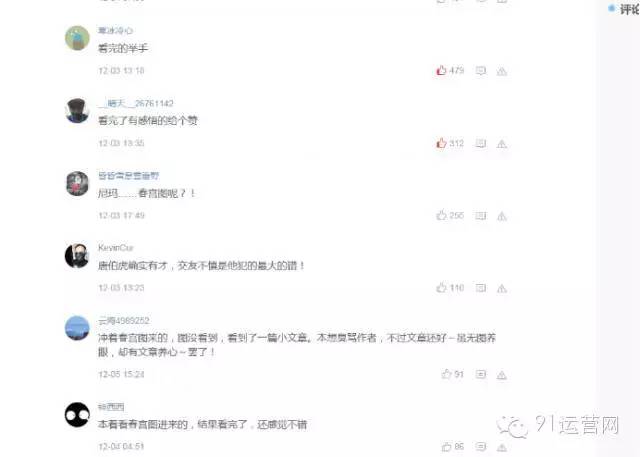
Task: Open KevinCur's profile avatar
Action: point(77,255)
